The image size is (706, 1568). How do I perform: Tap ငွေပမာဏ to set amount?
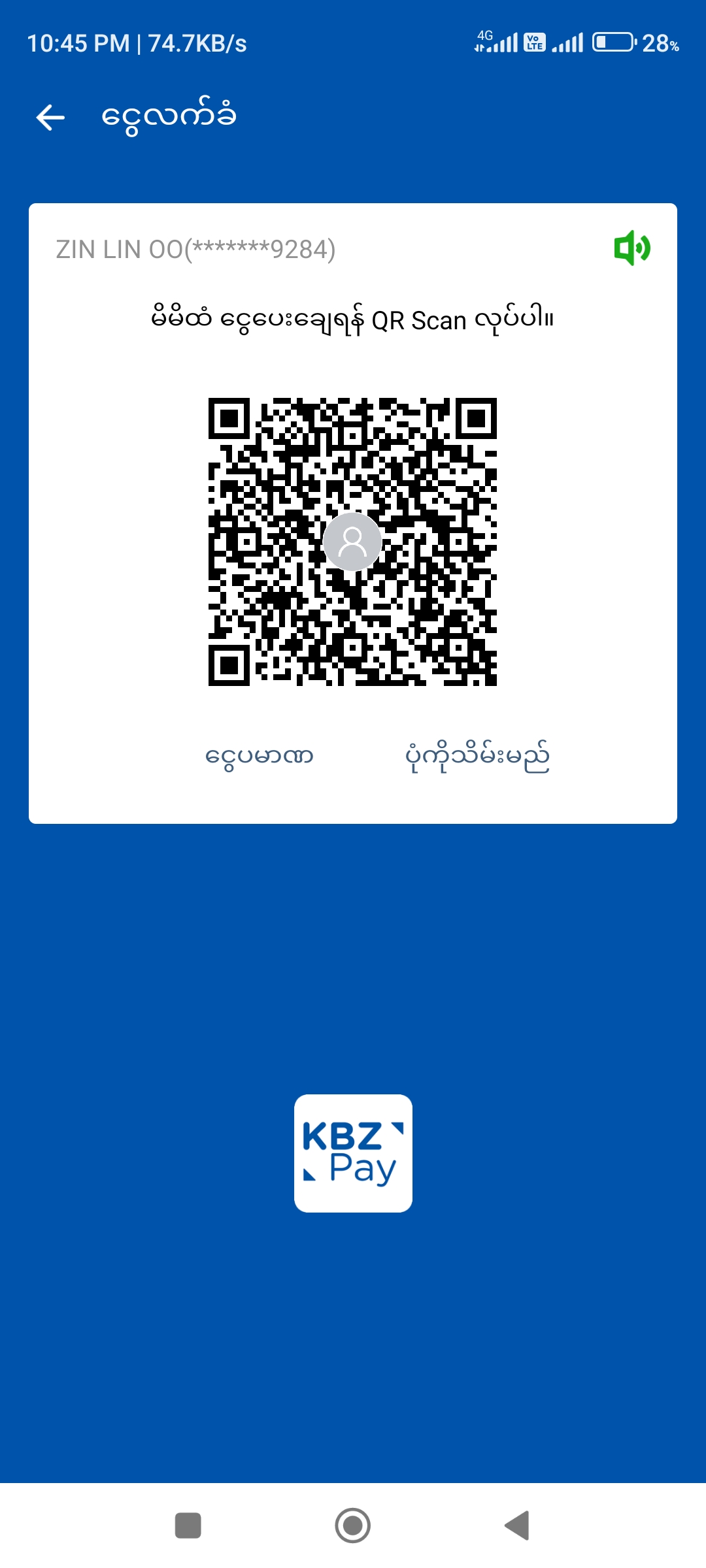(260, 756)
